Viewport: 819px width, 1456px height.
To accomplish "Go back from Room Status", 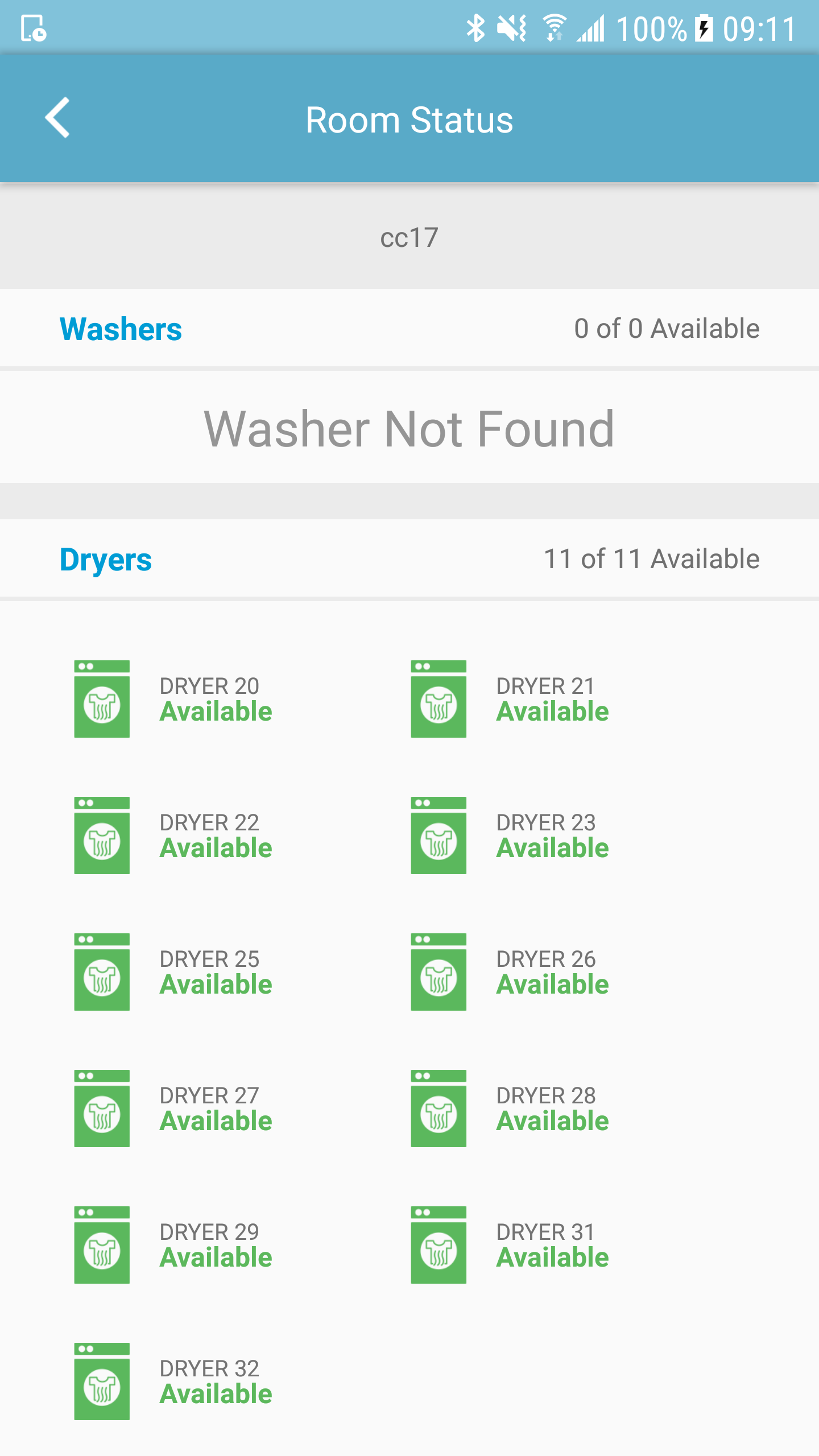I will coord(57,118).
